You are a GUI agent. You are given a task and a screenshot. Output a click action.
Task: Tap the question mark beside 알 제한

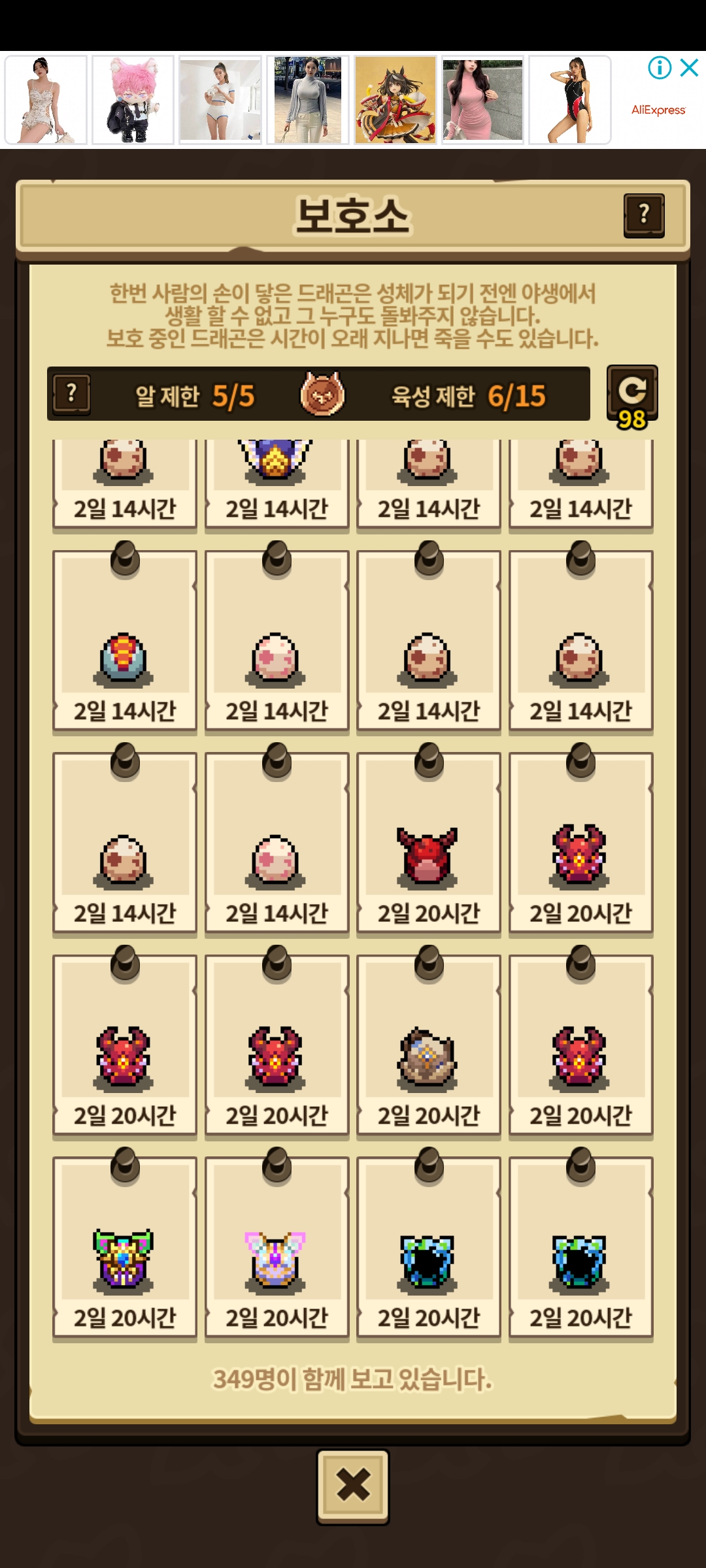[72, 394]
